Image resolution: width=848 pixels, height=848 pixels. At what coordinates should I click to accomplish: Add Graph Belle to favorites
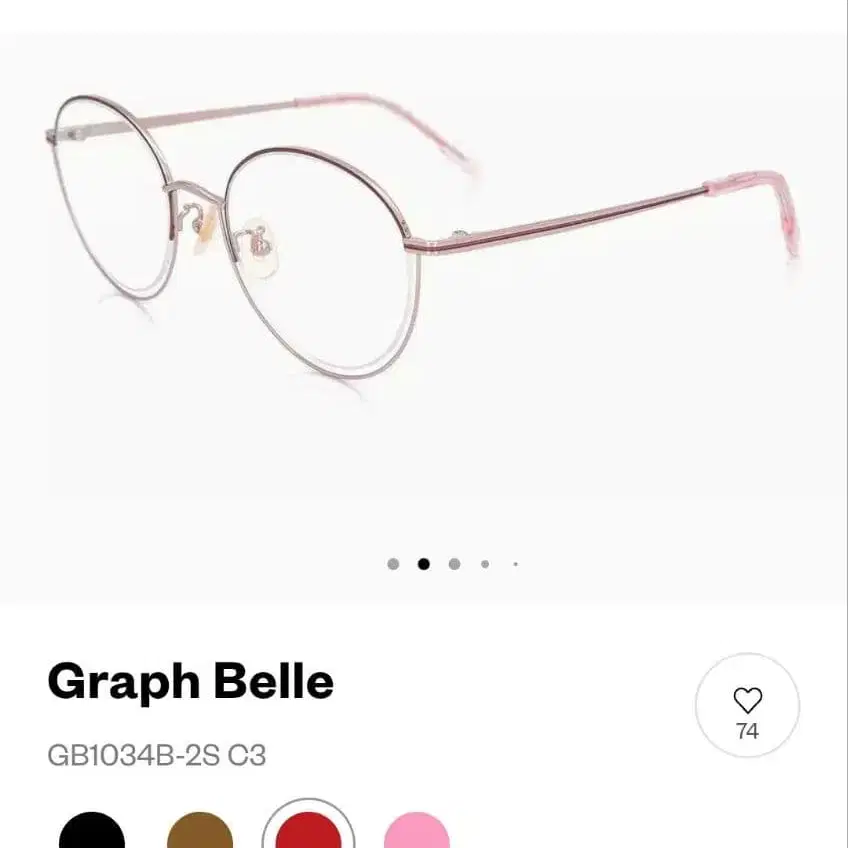pyautogui.click(x=747, y=705)
